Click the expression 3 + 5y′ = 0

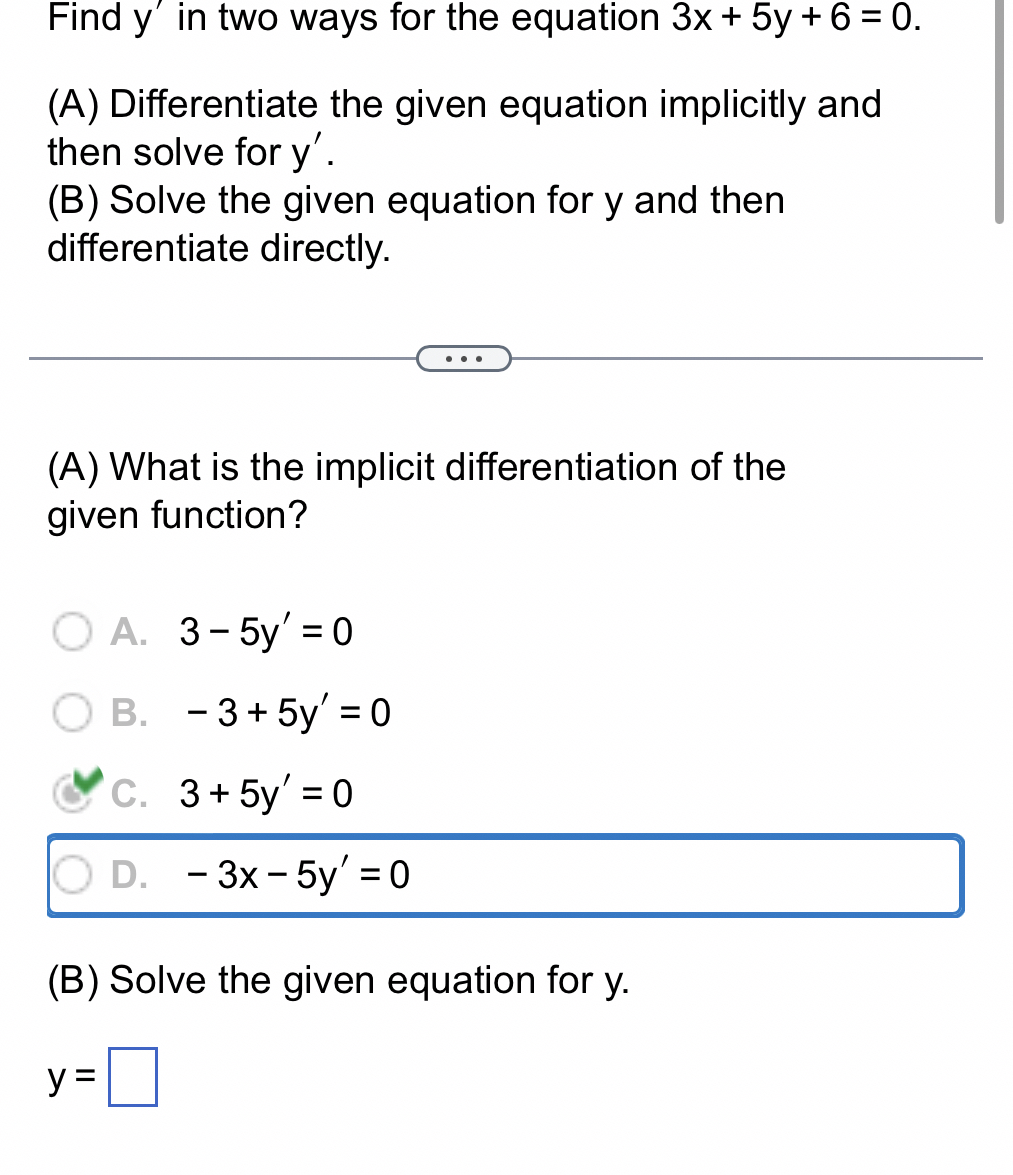(263, 794)
